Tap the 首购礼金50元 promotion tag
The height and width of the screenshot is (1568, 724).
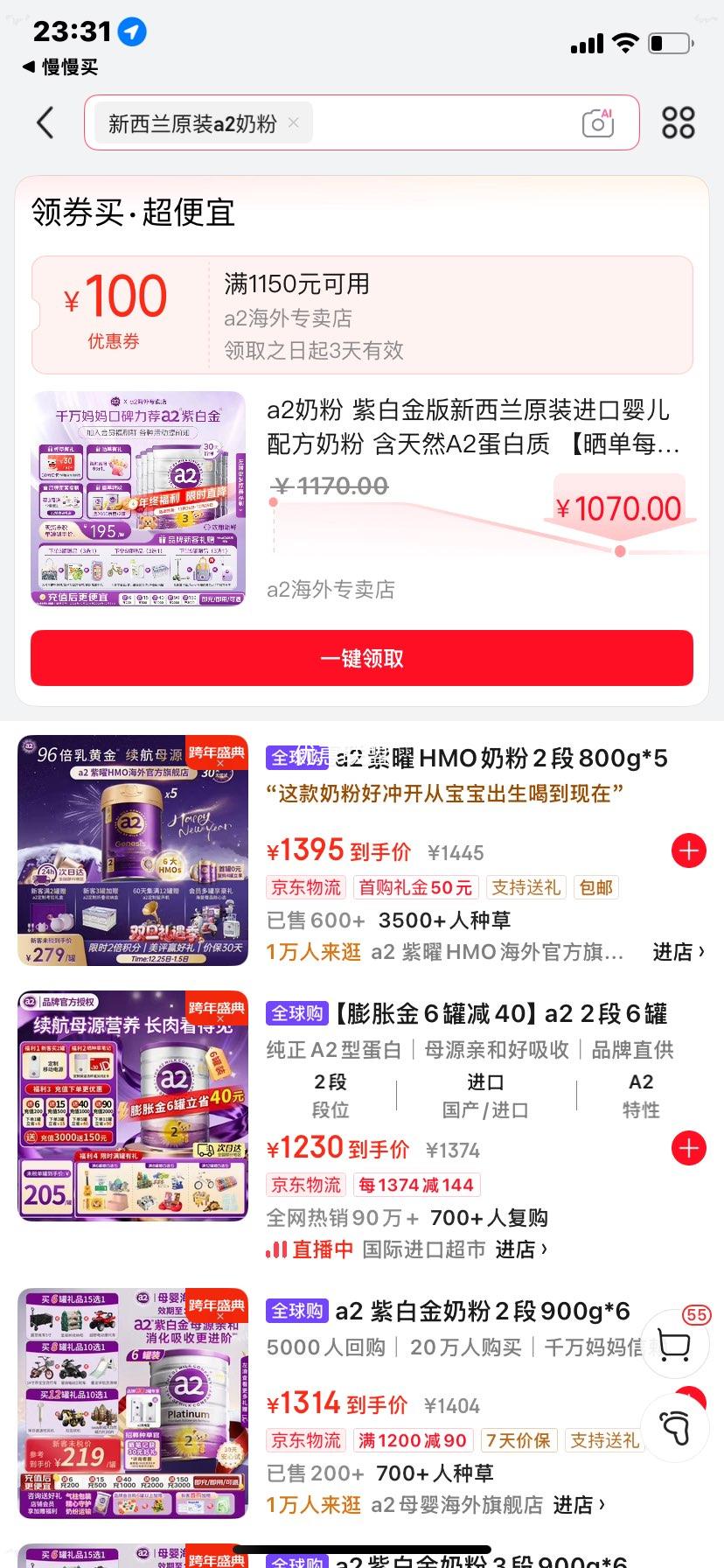click(416, 886)
